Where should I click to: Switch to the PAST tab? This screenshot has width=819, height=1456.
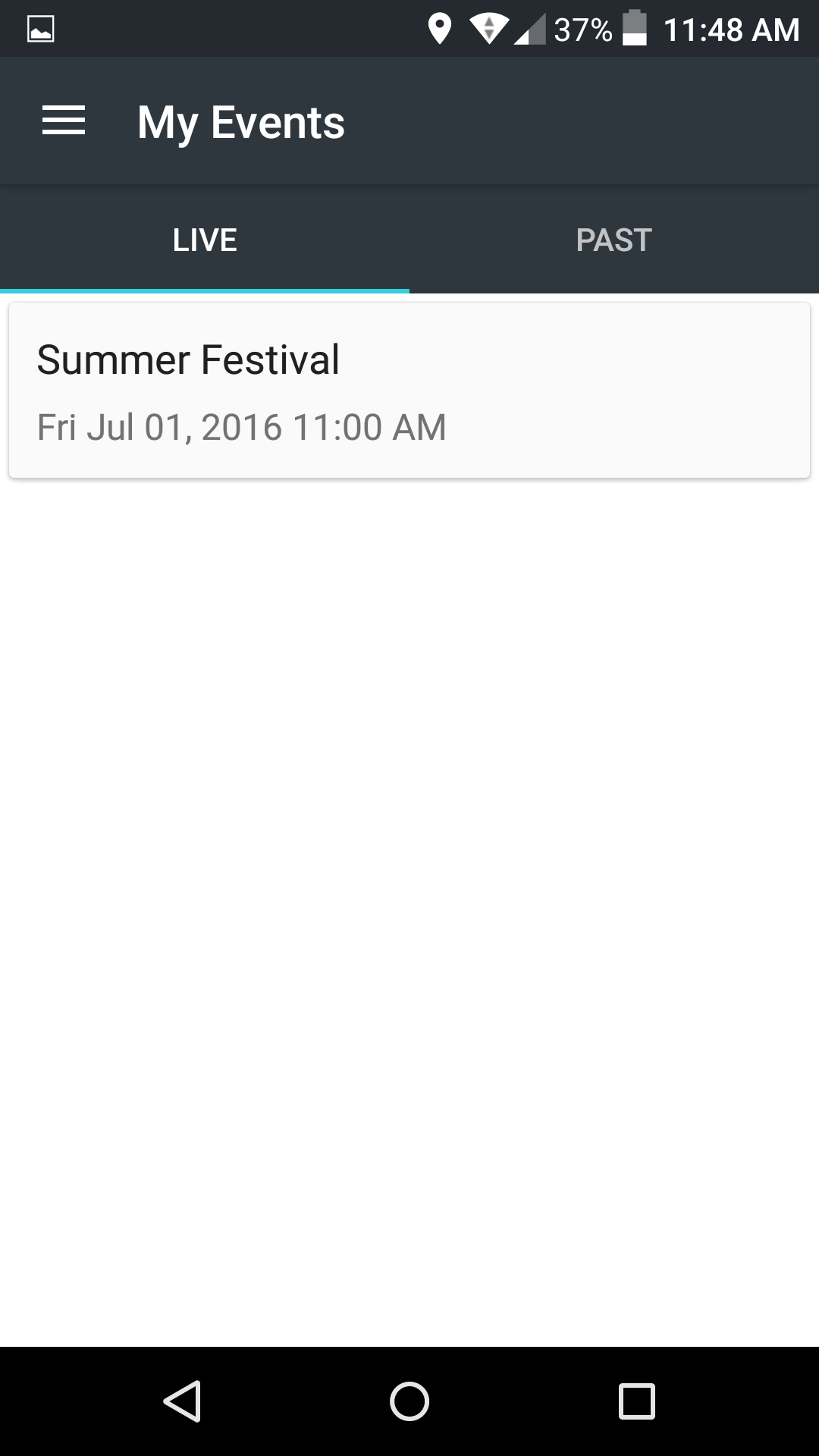(613, 239)
